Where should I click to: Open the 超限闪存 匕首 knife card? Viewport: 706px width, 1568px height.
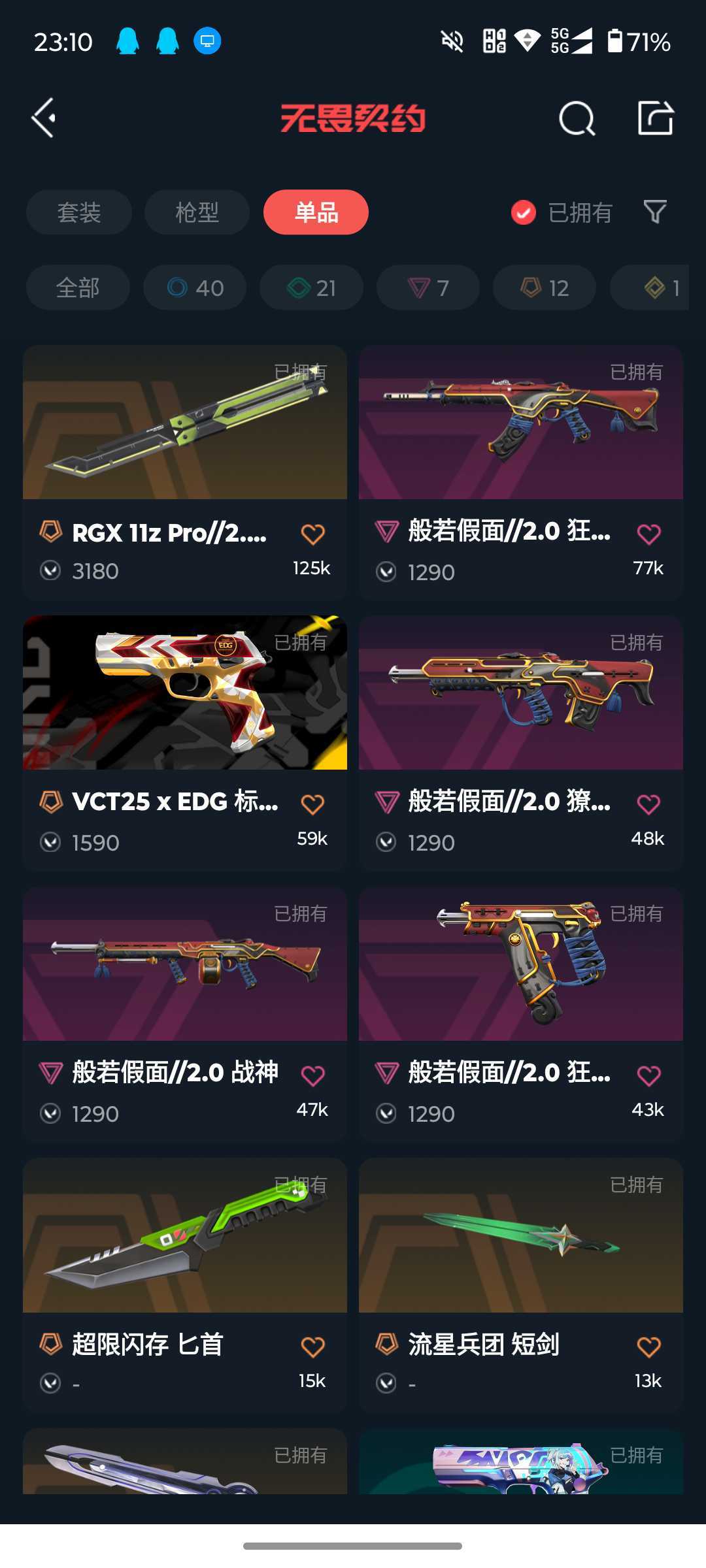point(185,1286)
